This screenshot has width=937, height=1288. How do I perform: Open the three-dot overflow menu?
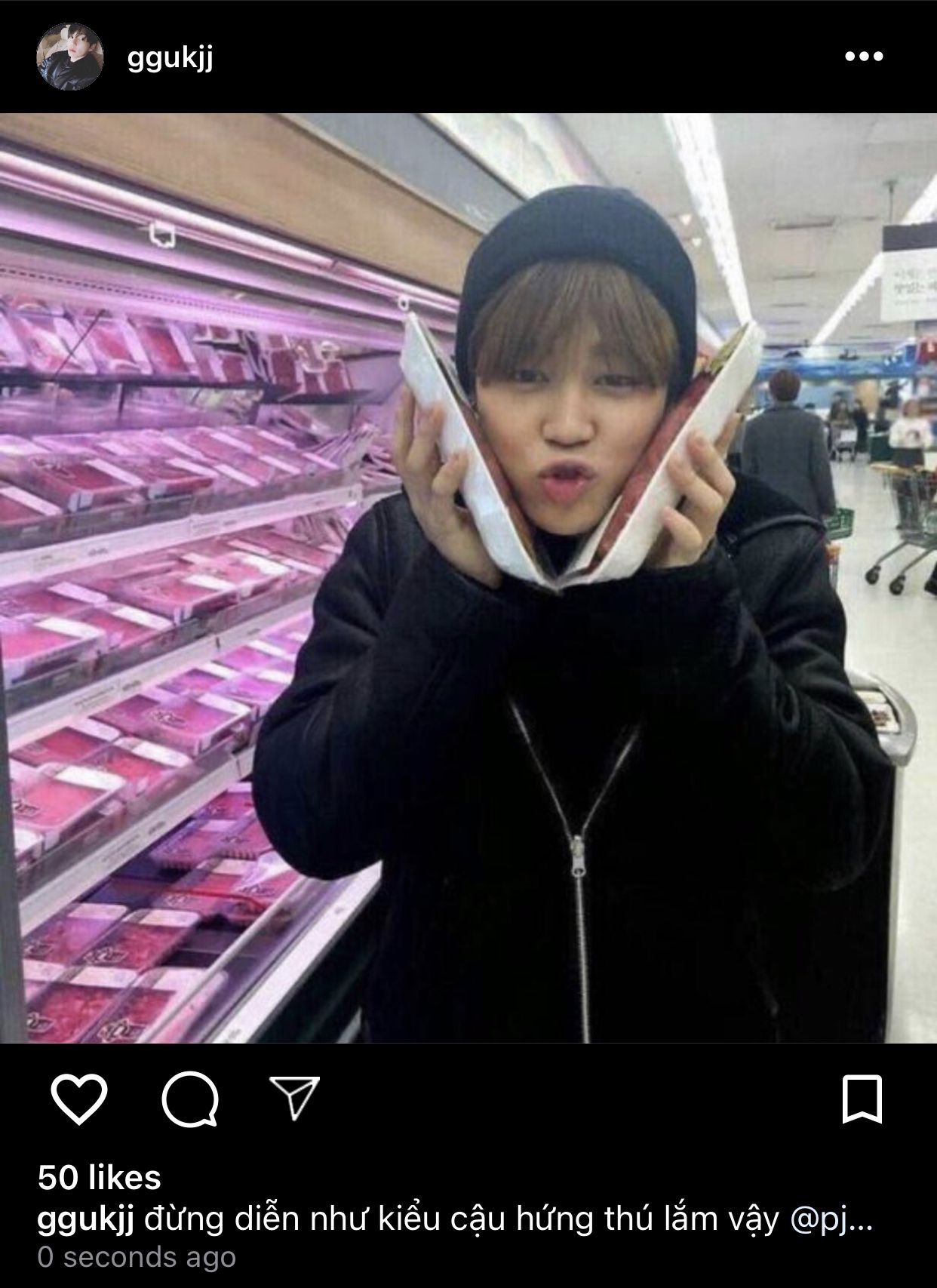tap(863, 57)
